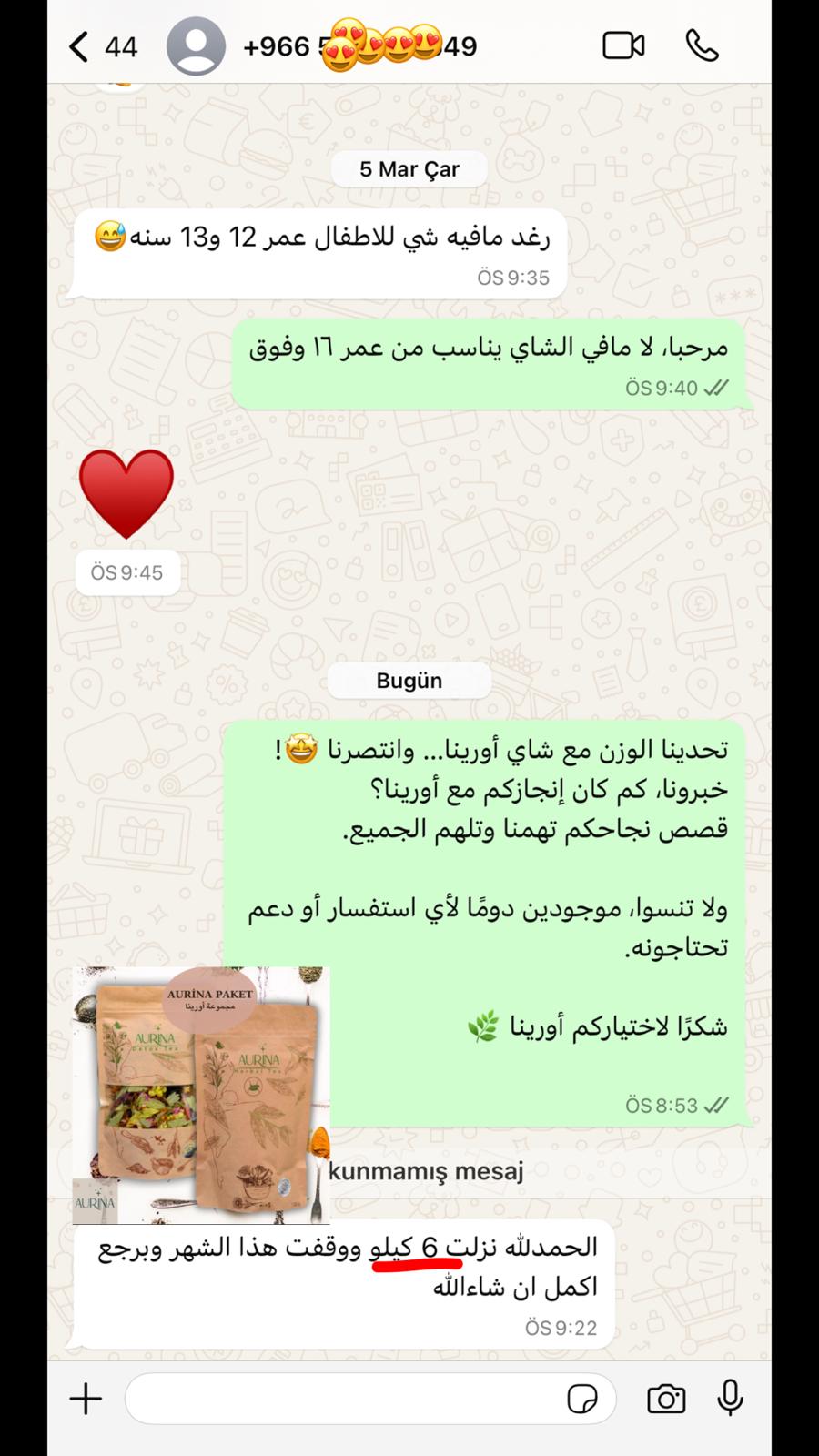Open the camera
The image size is (819, 1456).
666,1399
